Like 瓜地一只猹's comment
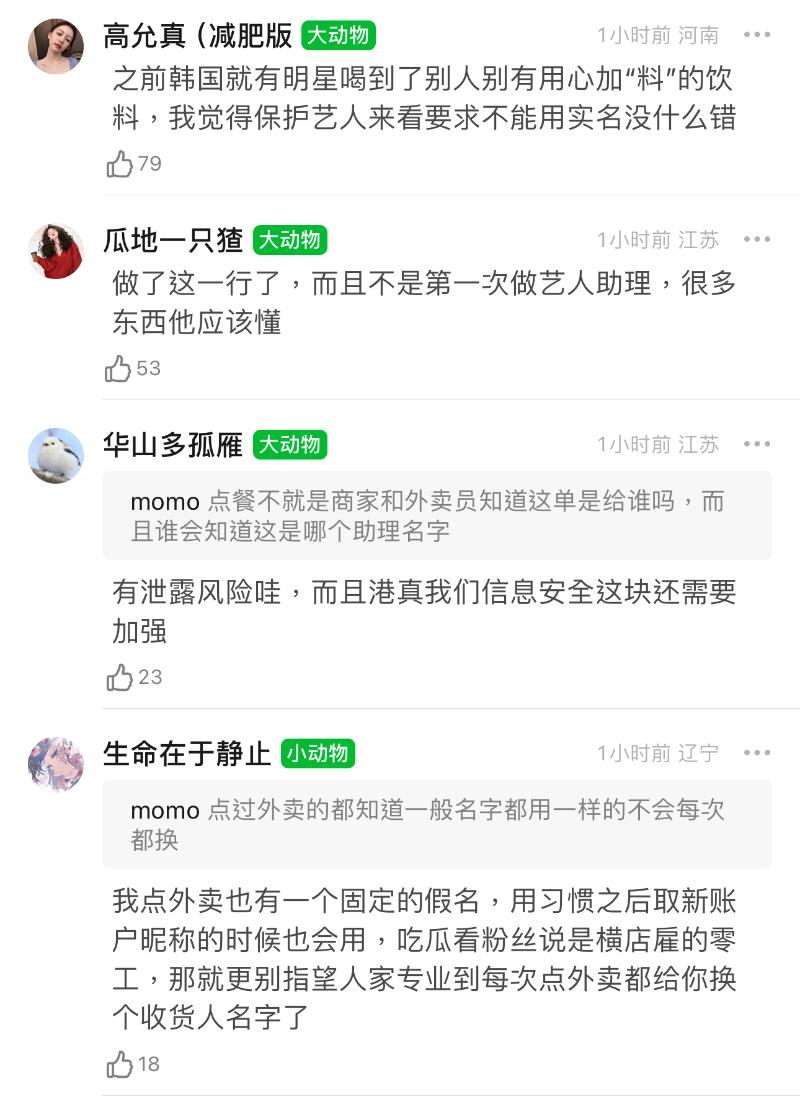Viewport: 800px width, 1102px height. (x=120, y=369)
